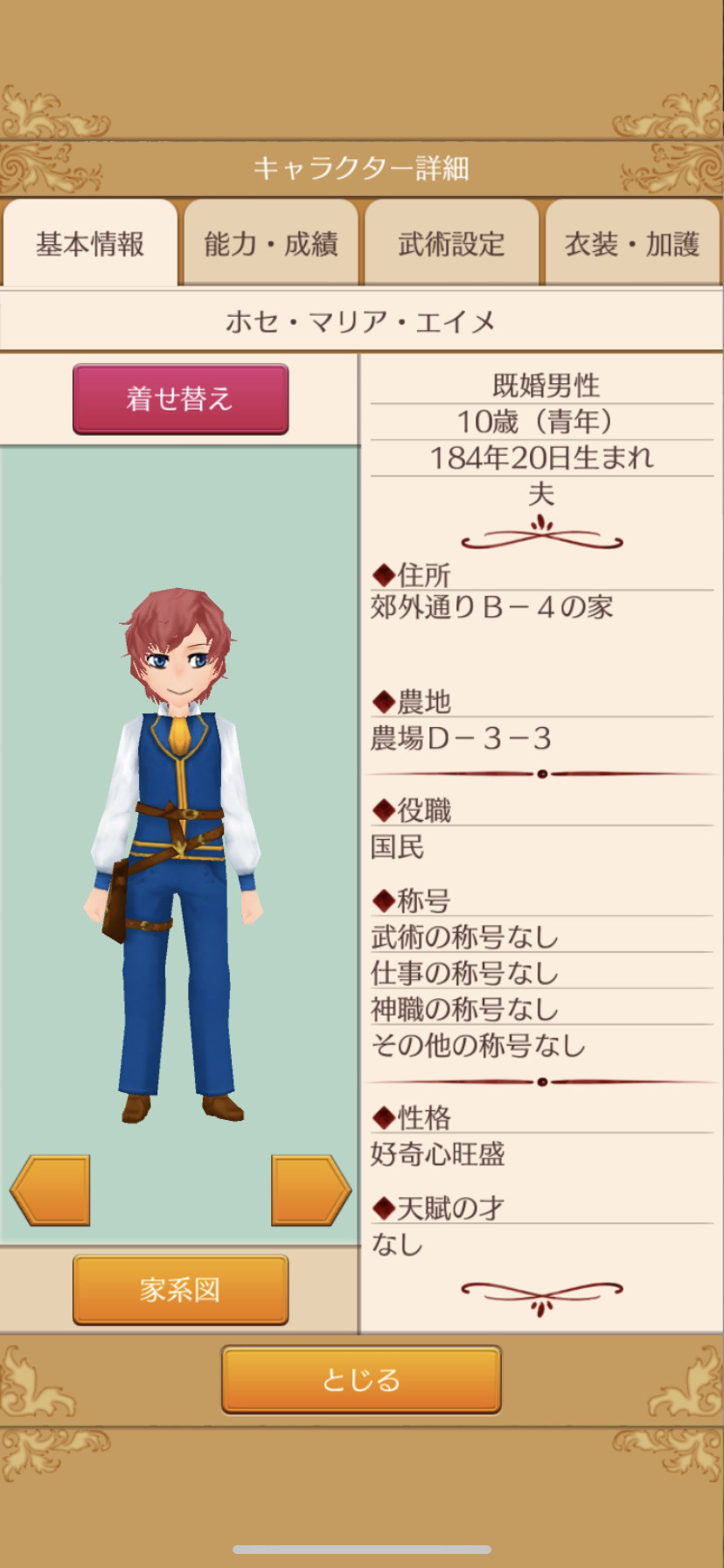Screen dimensions: 724x1568
Task: Tap the 着せ替え button
Action: [x=180, y=399]
